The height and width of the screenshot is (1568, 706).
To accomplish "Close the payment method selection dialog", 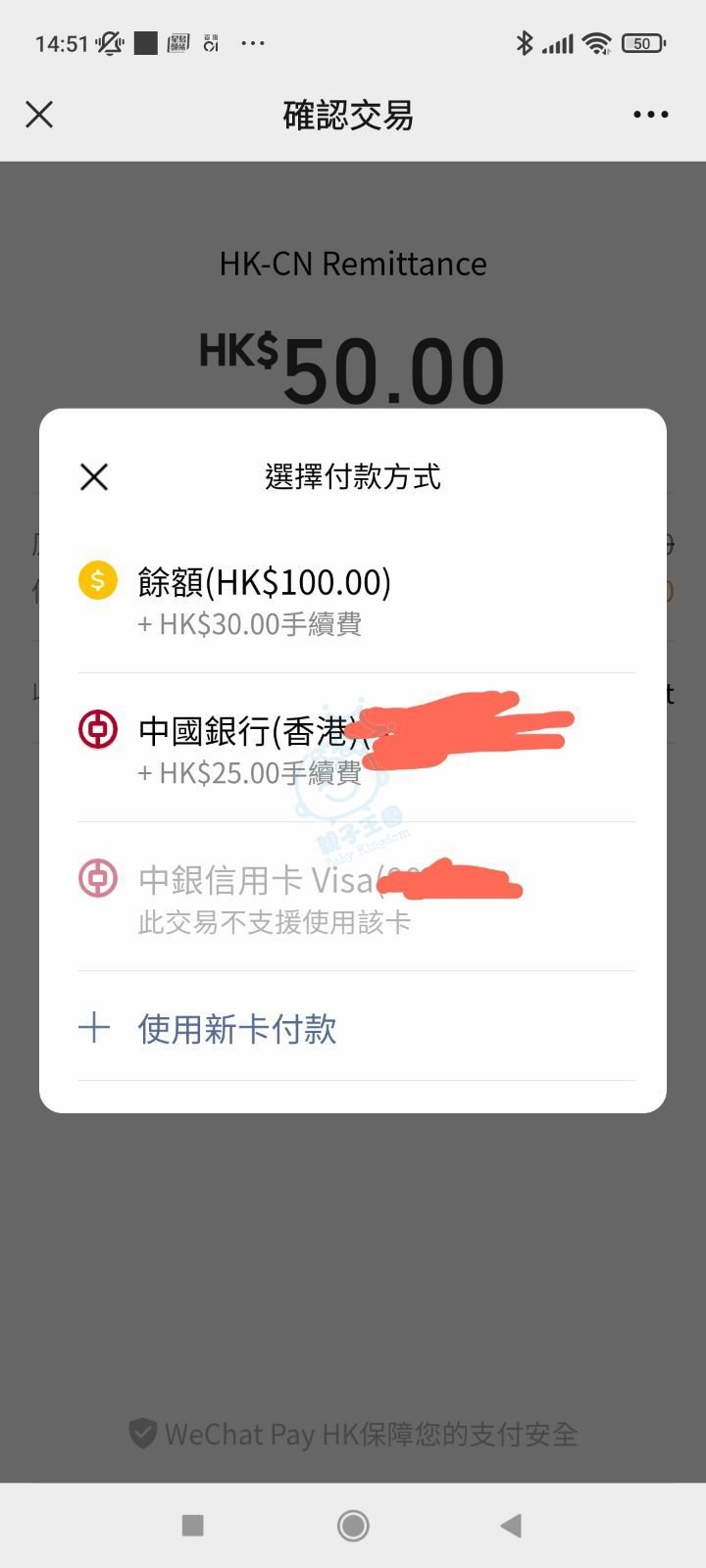I will [x=94, y=477].
